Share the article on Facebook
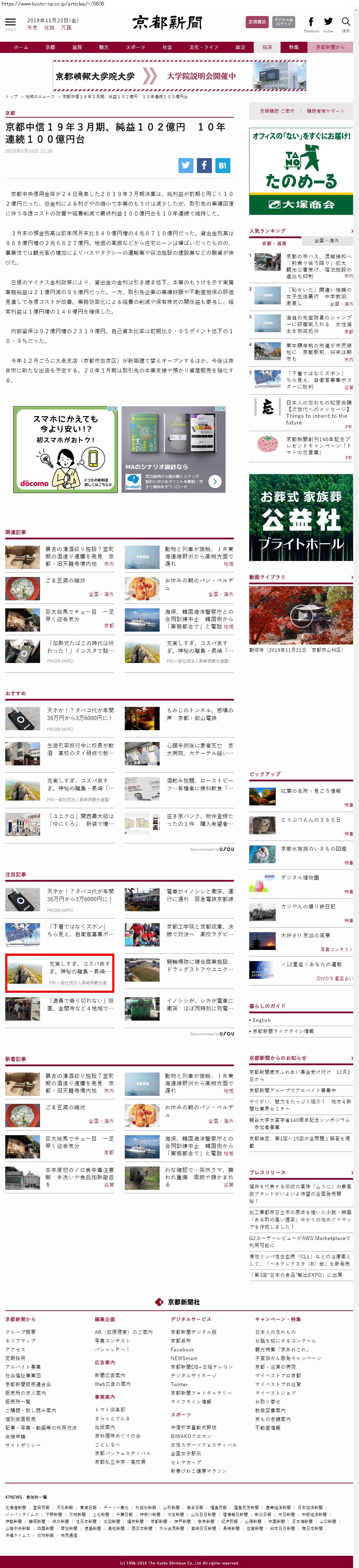This screenshot has height=1568, width=359. [x=204, y=165]
